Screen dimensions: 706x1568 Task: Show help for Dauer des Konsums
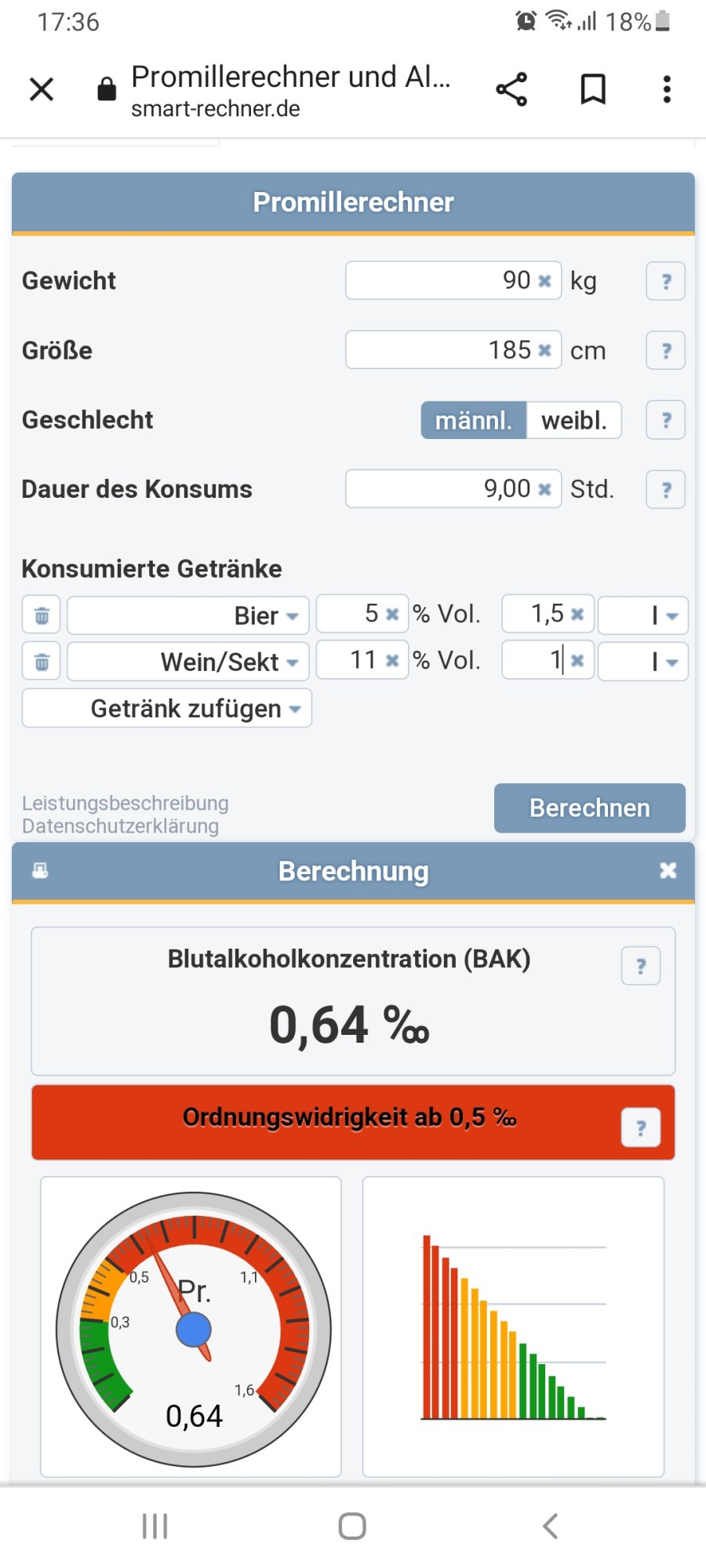click(x=665, y=490)
